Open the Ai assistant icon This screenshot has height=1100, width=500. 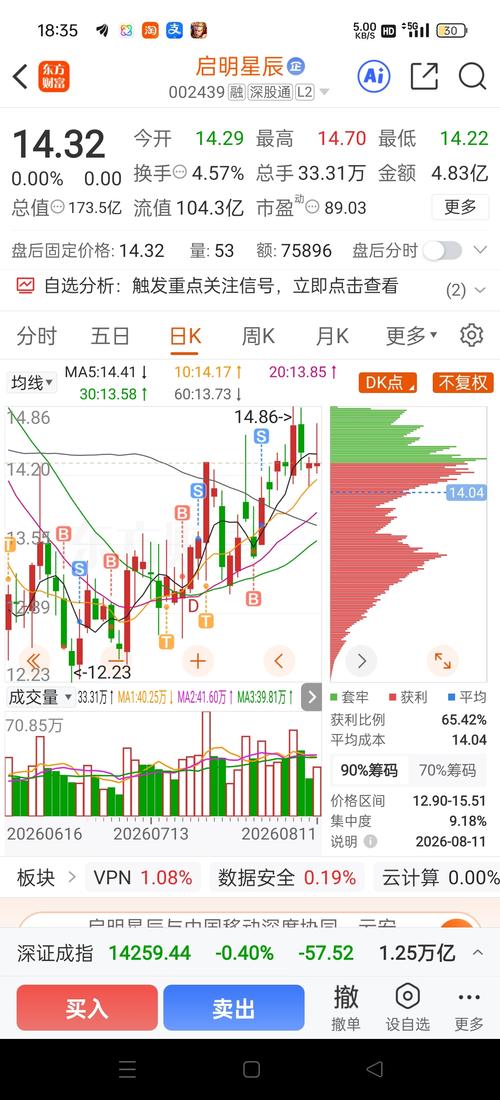[374, 76]
